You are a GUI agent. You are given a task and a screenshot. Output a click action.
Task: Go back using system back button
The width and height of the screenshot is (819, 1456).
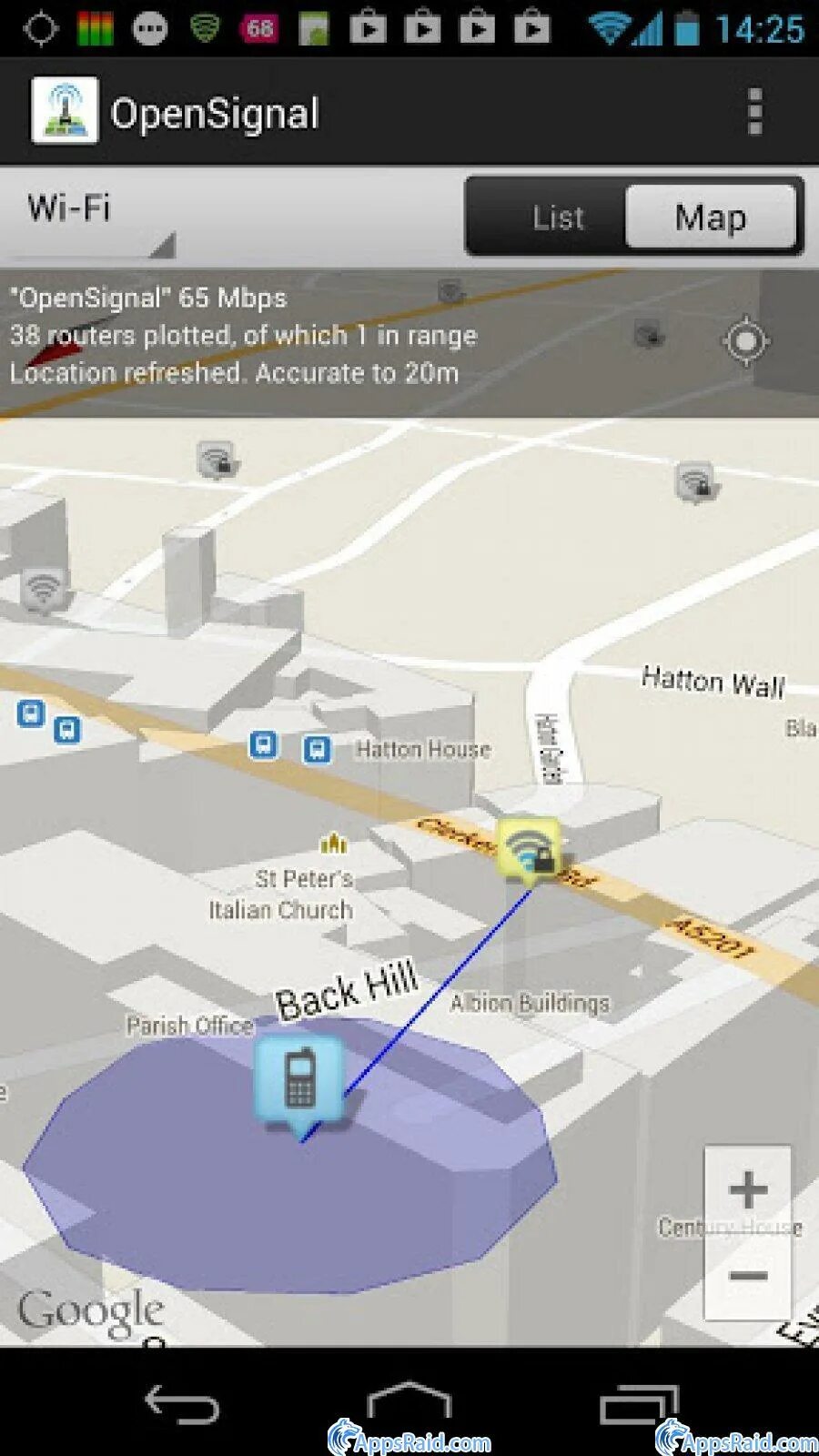(x=182, y=1403)
